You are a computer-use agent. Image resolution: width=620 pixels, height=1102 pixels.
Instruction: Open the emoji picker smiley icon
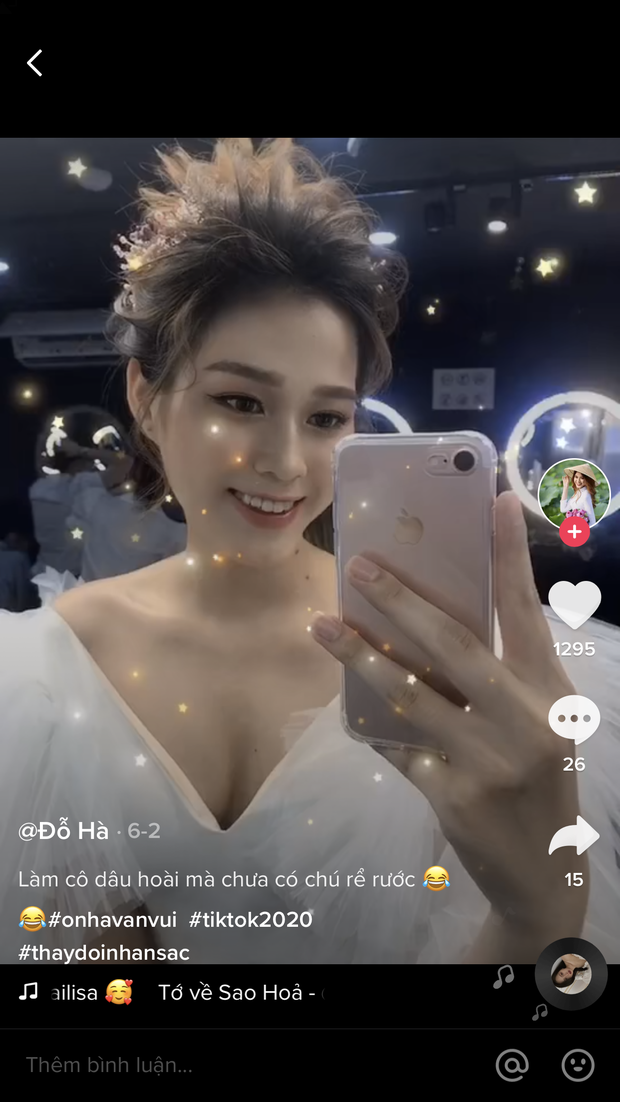(x=578, y=1065)
